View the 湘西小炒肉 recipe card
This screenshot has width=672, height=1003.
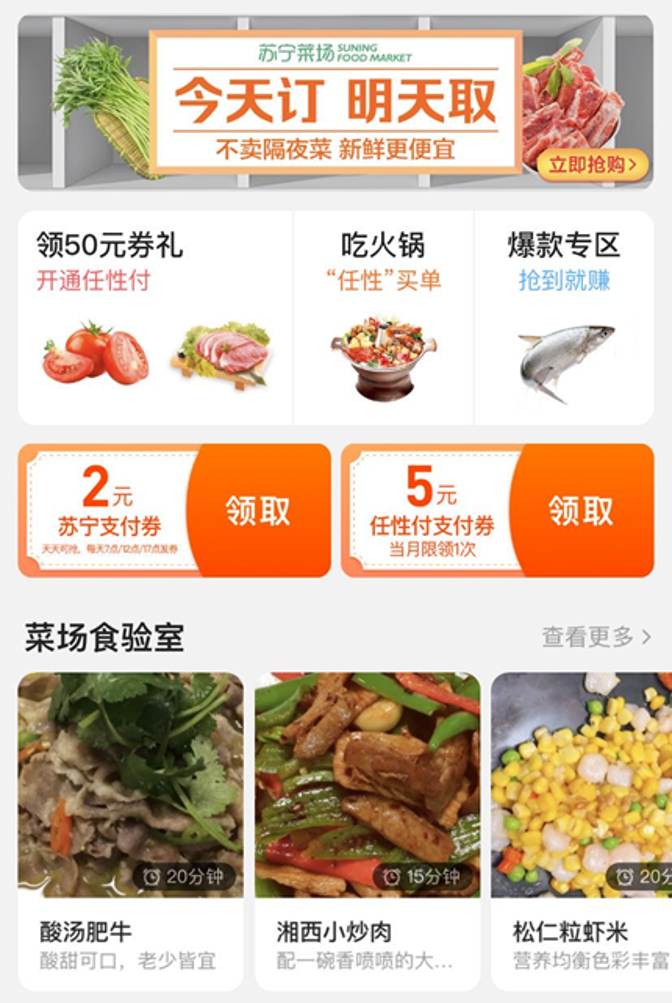coord(367,830)
